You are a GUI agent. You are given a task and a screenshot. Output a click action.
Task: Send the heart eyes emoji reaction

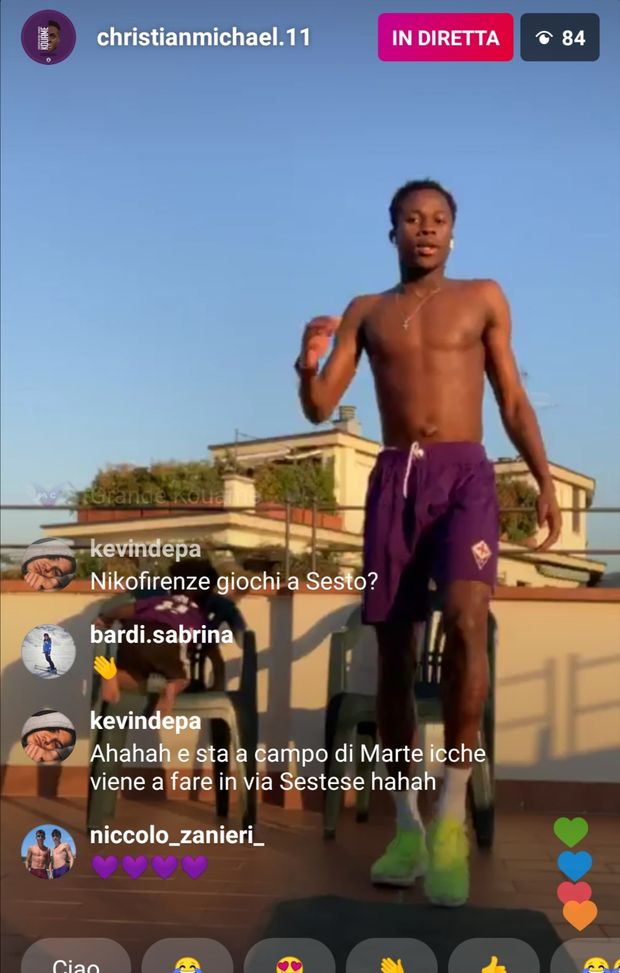click(x=289, y=961)
